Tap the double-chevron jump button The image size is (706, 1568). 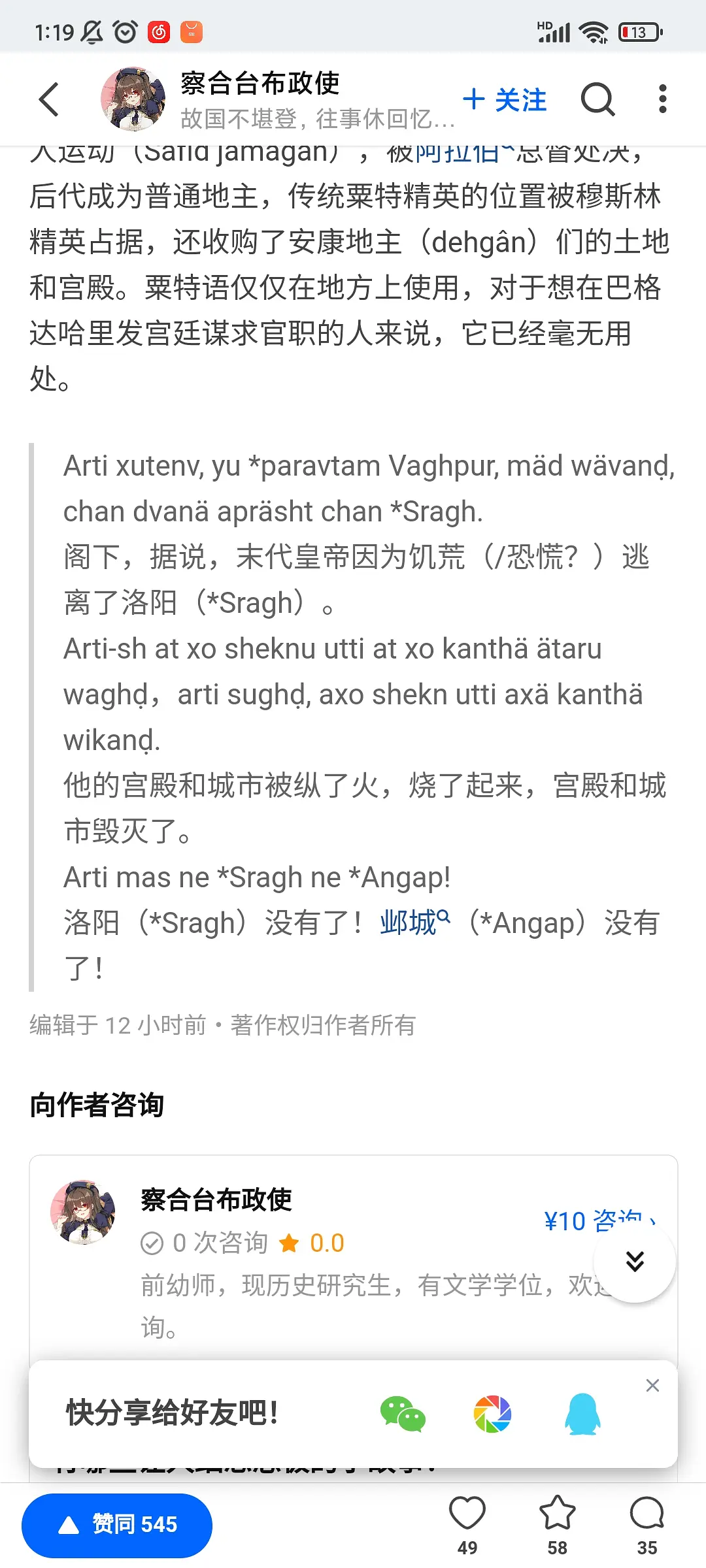[634, 1260]
